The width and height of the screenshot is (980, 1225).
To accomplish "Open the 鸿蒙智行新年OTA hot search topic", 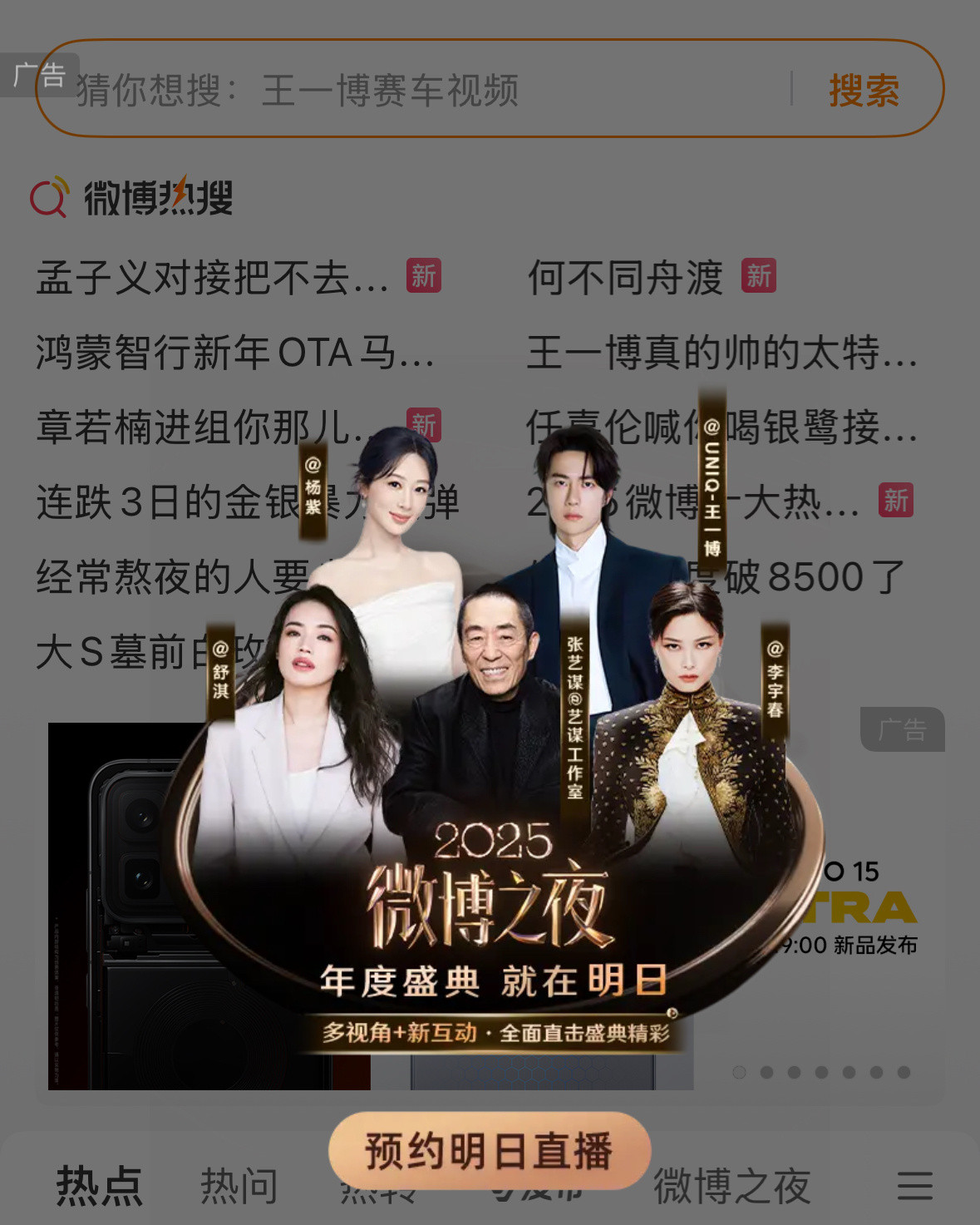I will (x=235, y=353).
